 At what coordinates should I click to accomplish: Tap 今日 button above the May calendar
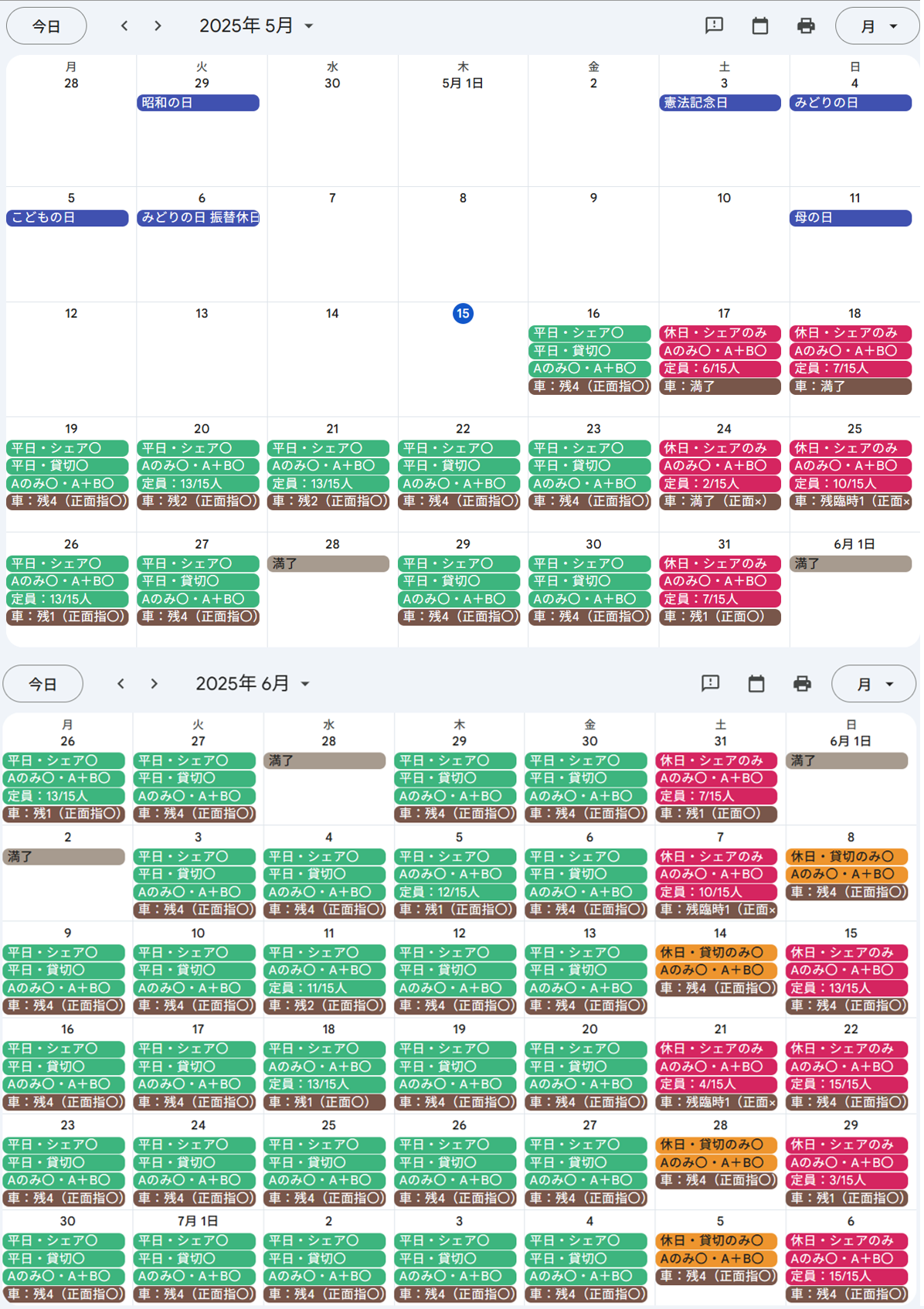click(46, 26)
